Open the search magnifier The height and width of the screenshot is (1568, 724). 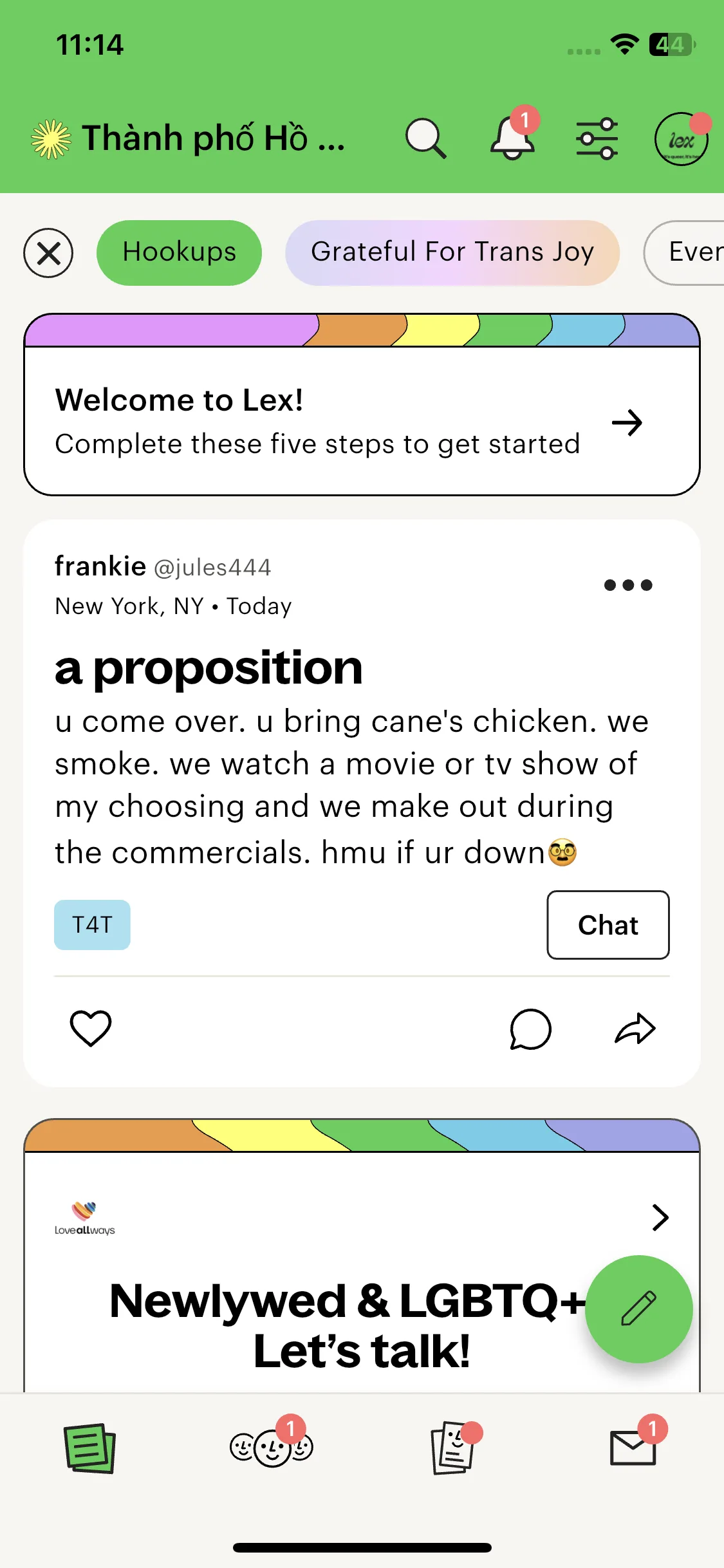tap(426, 138)
